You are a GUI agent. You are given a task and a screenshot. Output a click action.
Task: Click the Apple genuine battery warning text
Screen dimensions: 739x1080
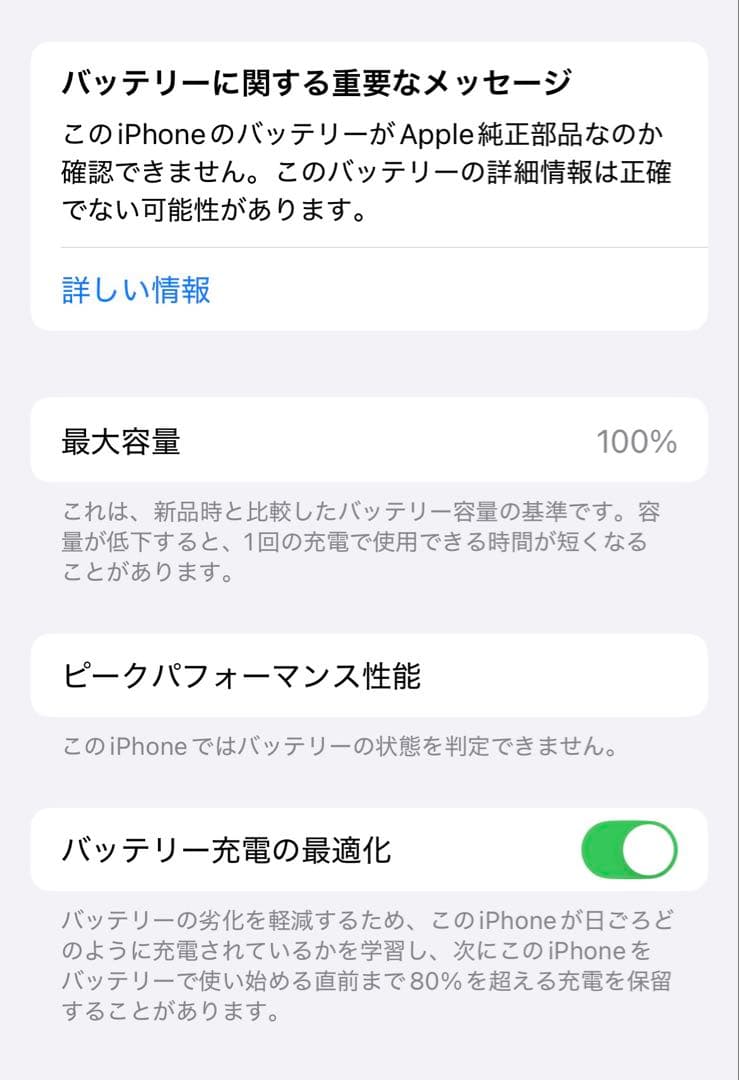coord(370,168)
